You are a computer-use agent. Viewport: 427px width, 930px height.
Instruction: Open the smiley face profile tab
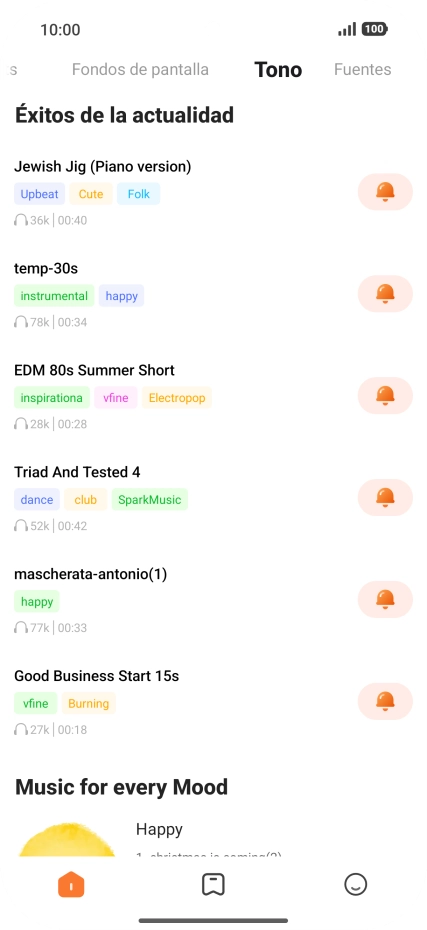tap(356, 884)
